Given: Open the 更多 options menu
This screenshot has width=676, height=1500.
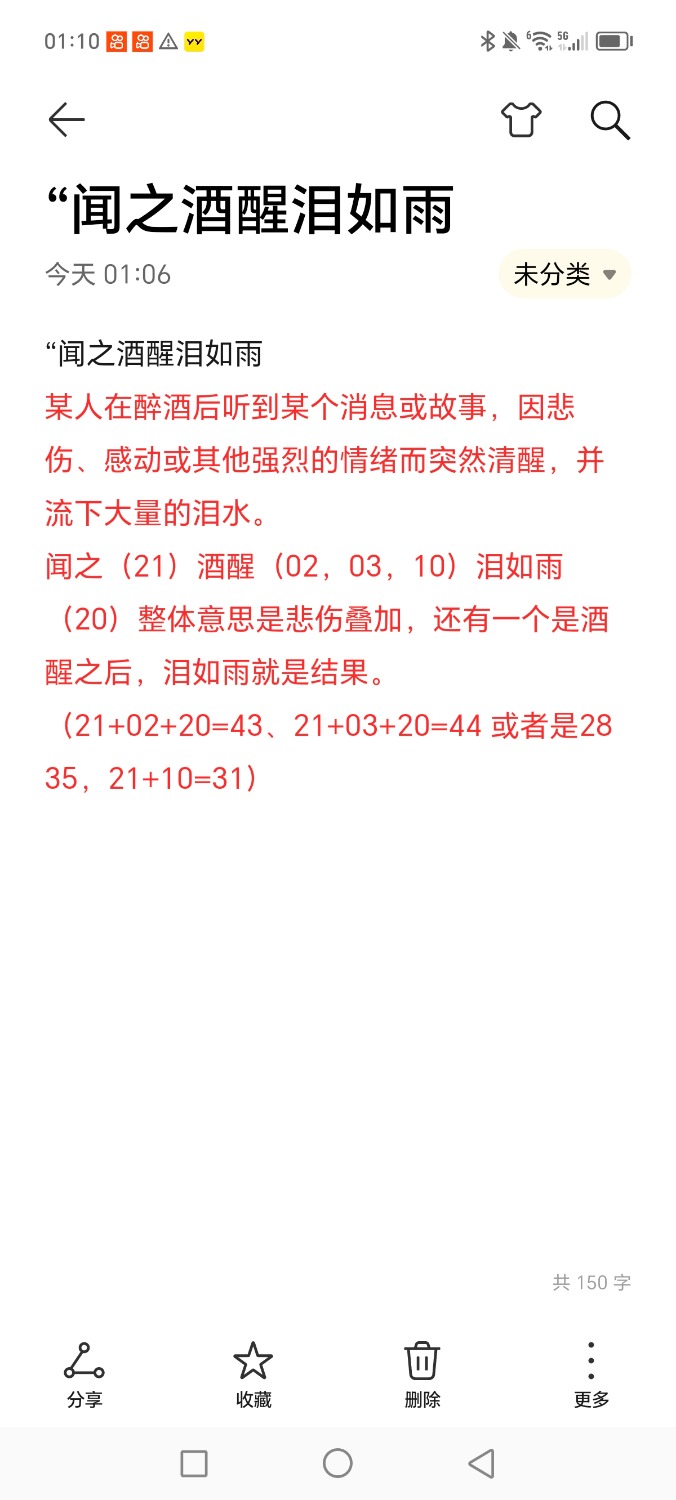Looking at the screenshot, I should click(x=591, y=1373).
